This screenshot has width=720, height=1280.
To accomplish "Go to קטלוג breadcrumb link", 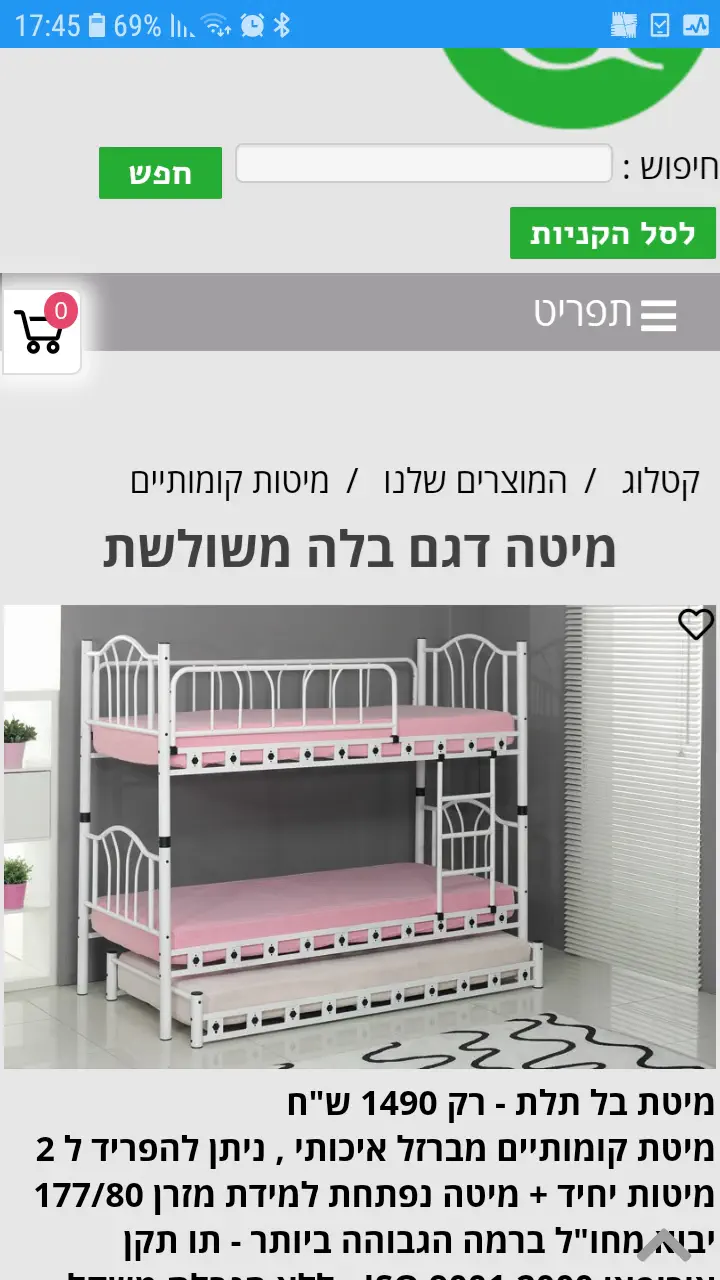I will pos(659,481).
